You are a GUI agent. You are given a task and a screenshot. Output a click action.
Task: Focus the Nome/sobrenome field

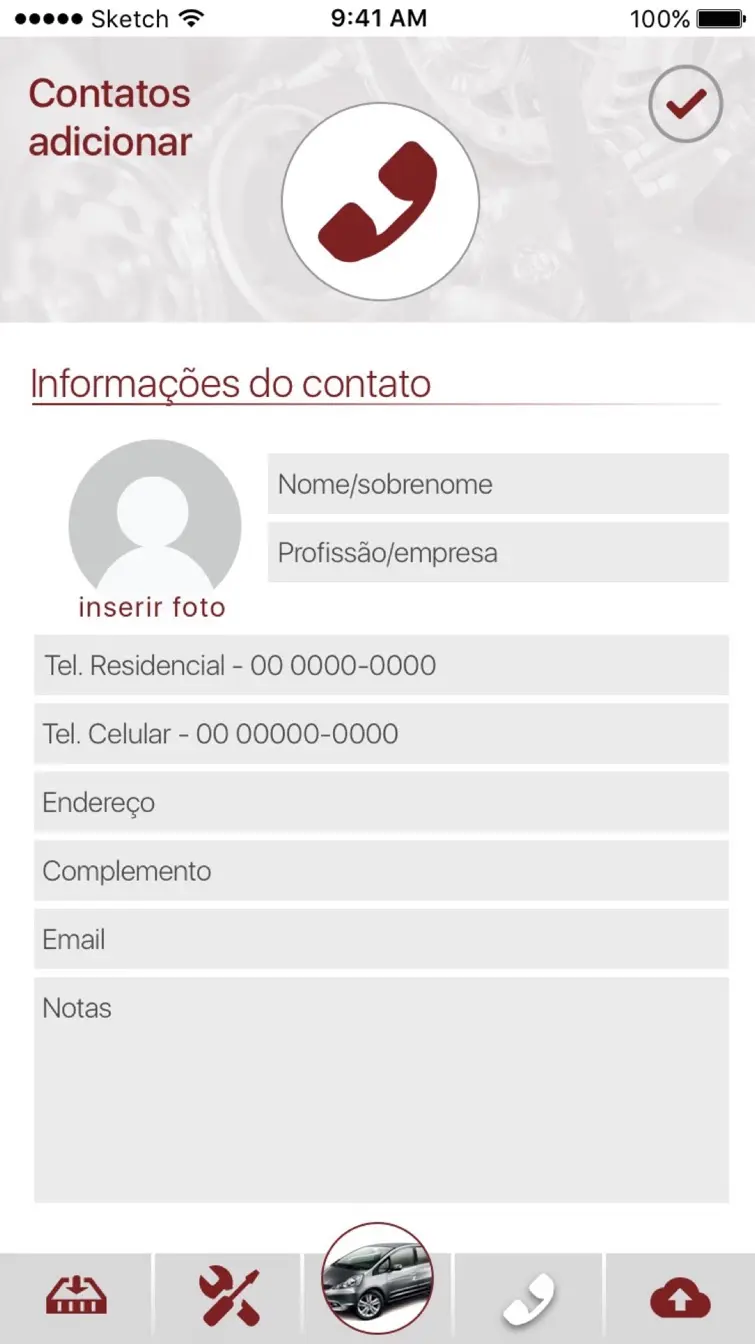coord(498,484)
